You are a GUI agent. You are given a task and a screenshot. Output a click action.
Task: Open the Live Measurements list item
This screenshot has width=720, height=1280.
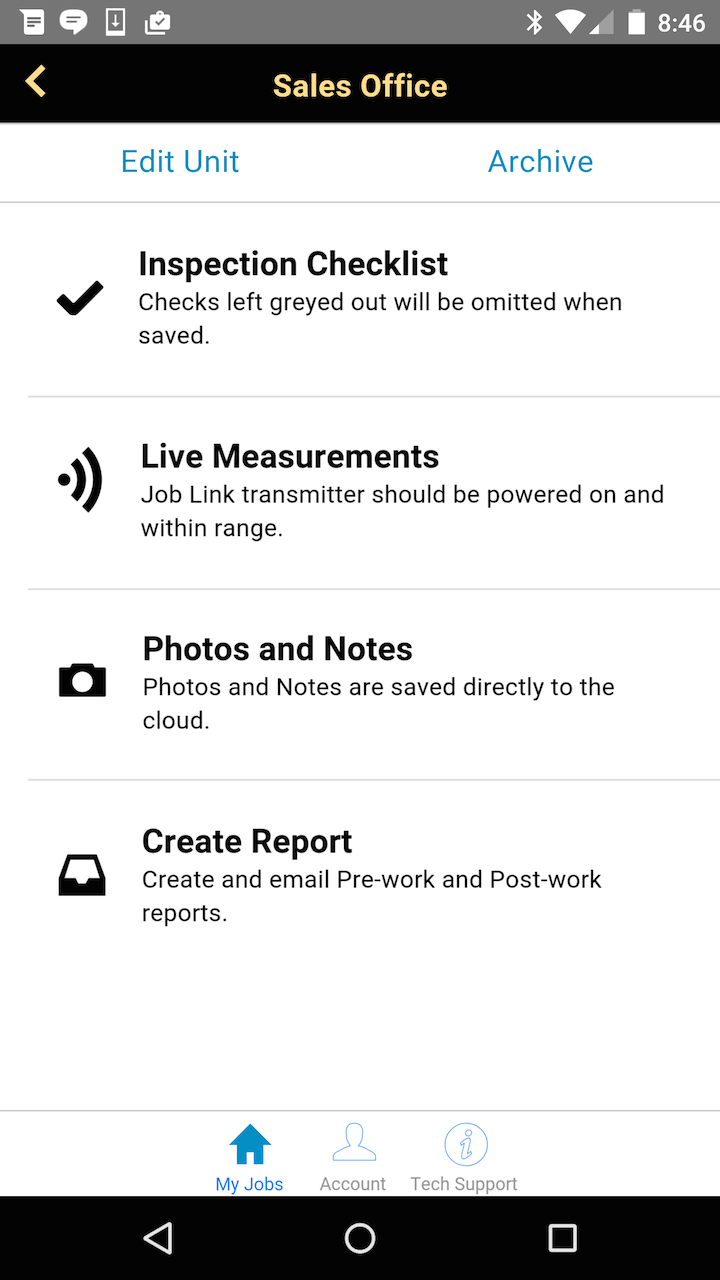tap(360, 490)
